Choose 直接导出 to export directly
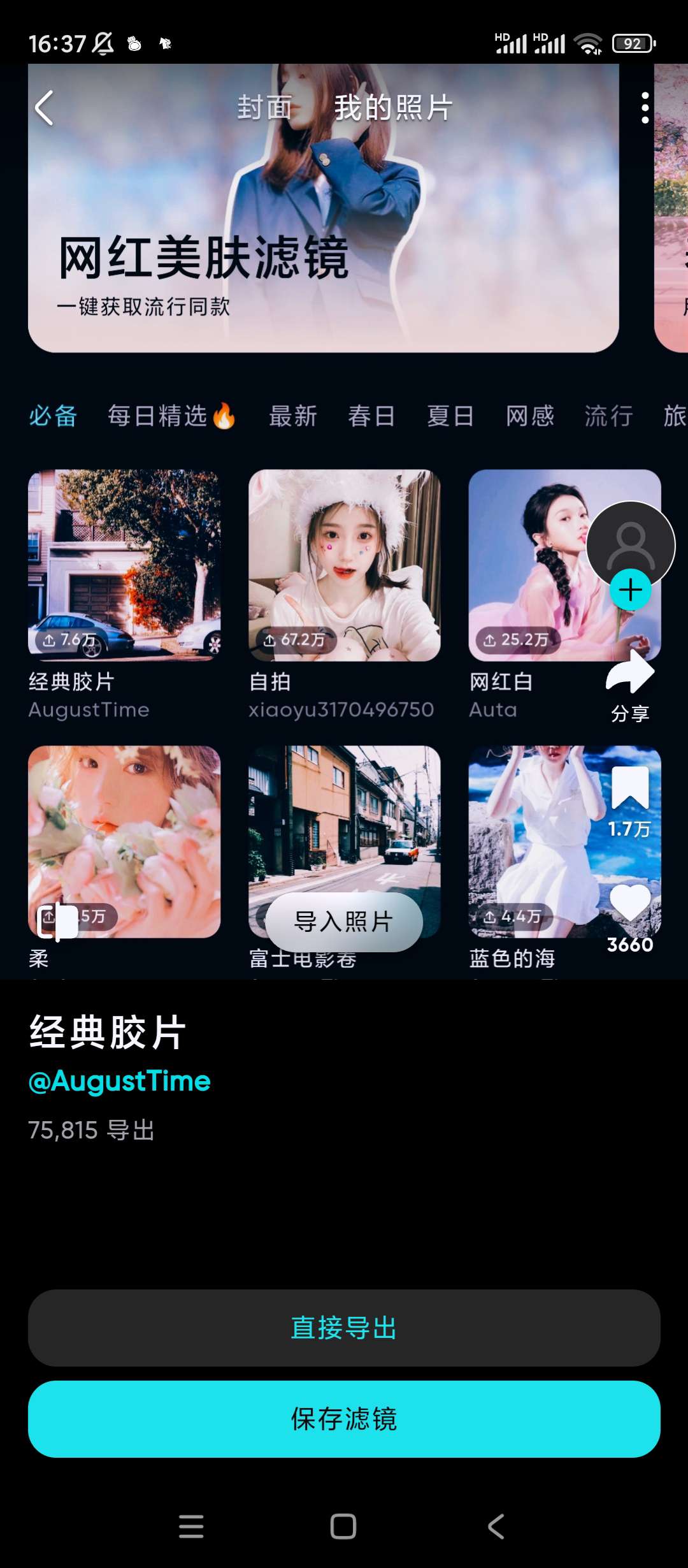The height and width of the screenshot is (1568, 688). tap(344, 1328)
